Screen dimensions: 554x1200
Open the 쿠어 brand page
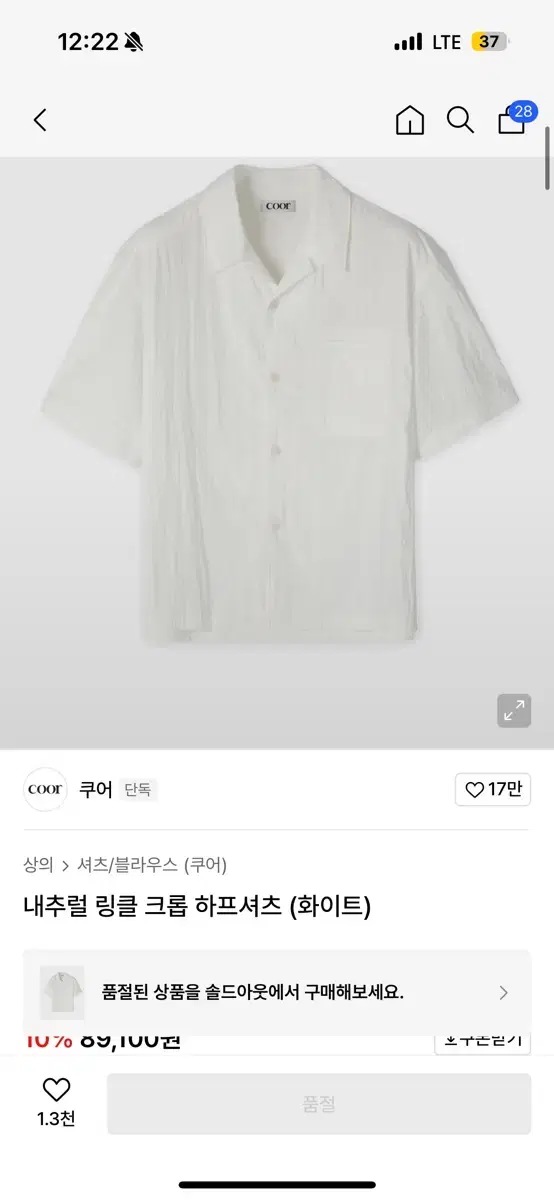coord(96,790)
